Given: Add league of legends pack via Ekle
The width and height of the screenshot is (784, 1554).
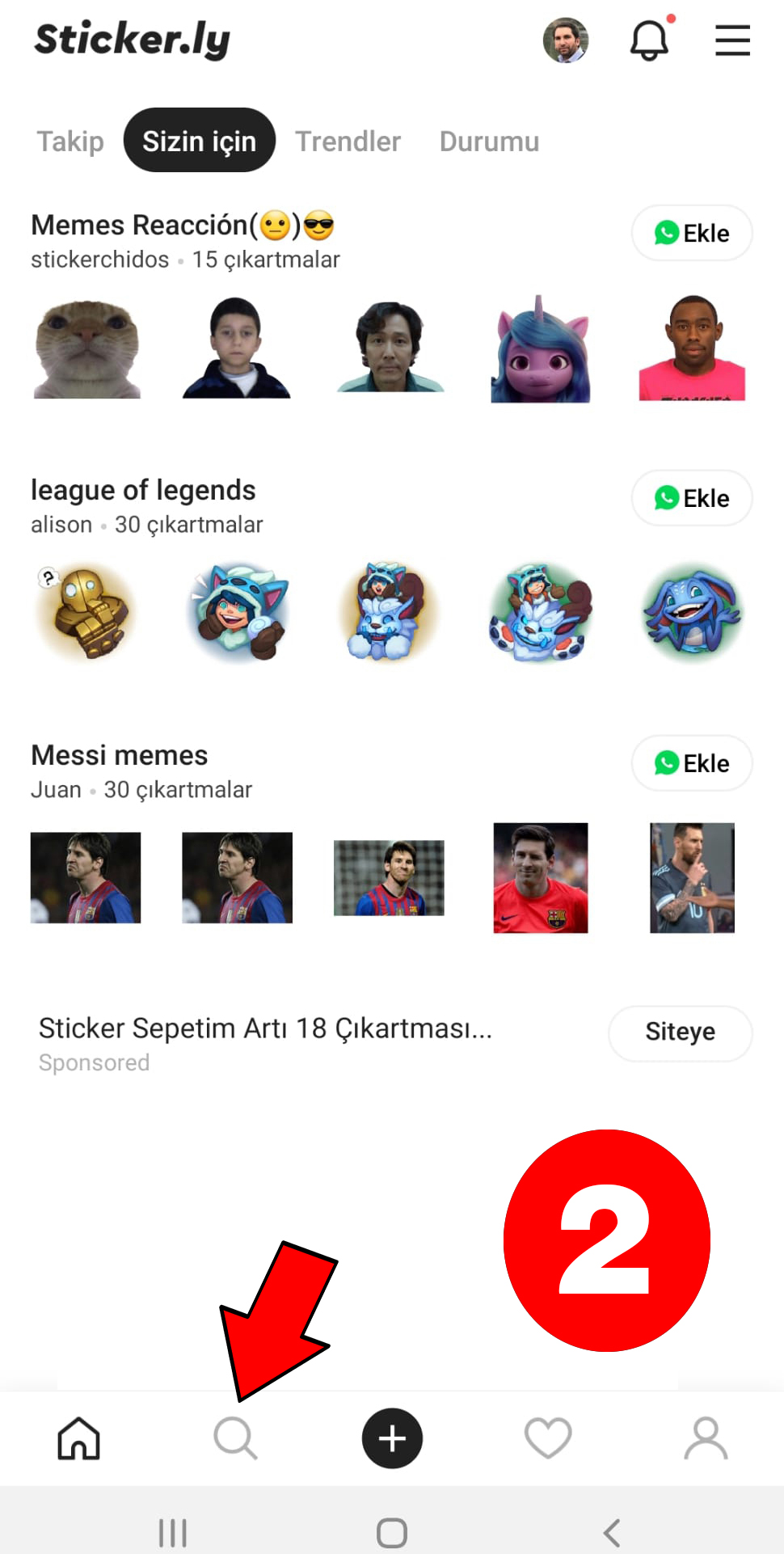Looking at the screenshot, I should (692, 498).
